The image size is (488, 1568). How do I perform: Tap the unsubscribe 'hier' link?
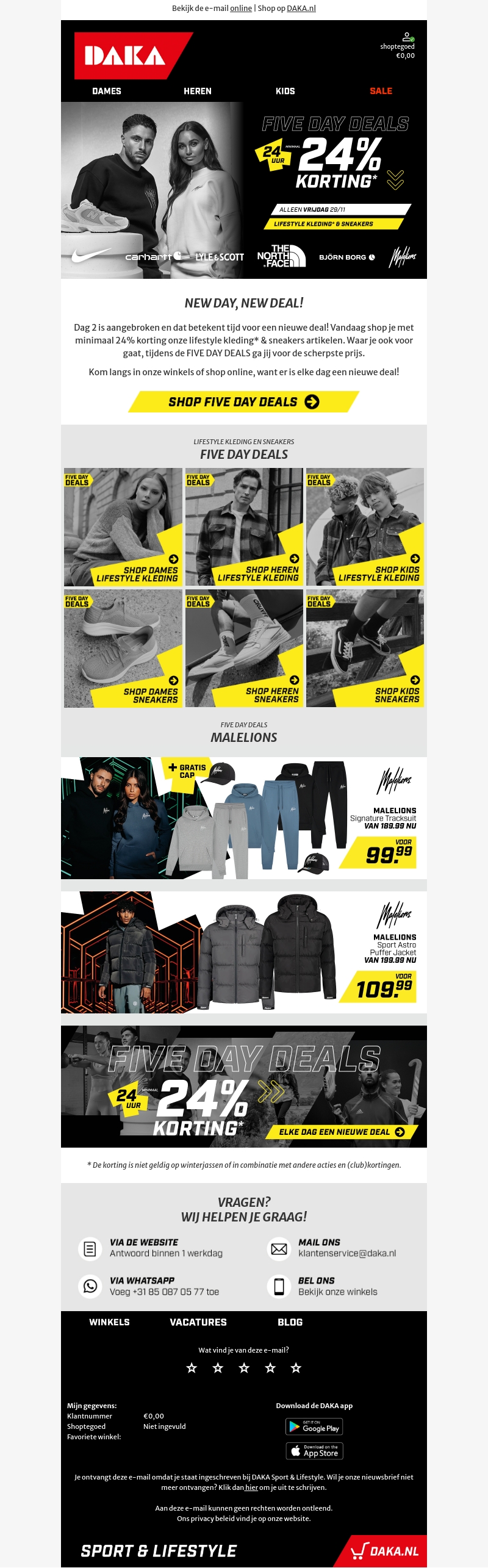point(251,1487)
